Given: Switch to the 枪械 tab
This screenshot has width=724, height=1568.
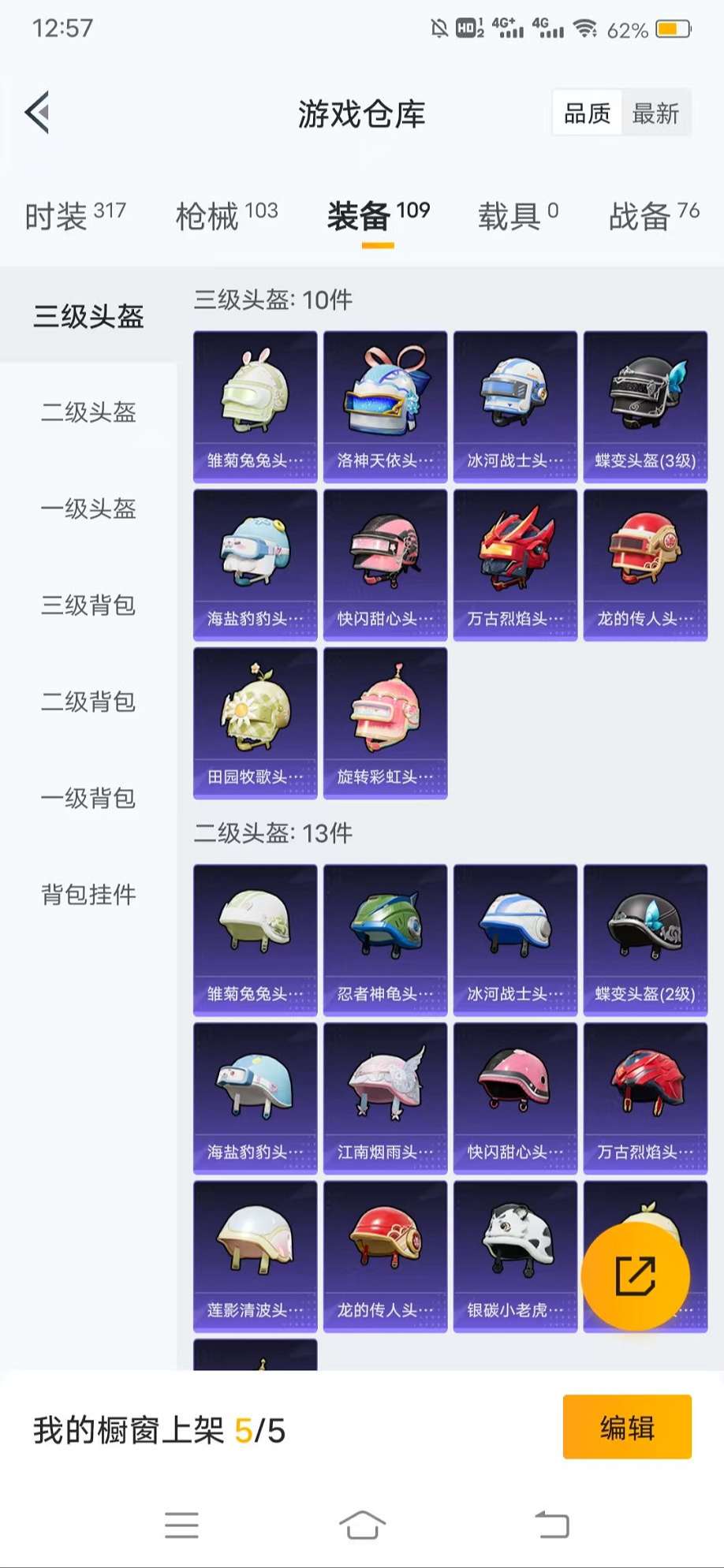Looking at the screenshot, I should pyautogui.click(x=226, y=215).
